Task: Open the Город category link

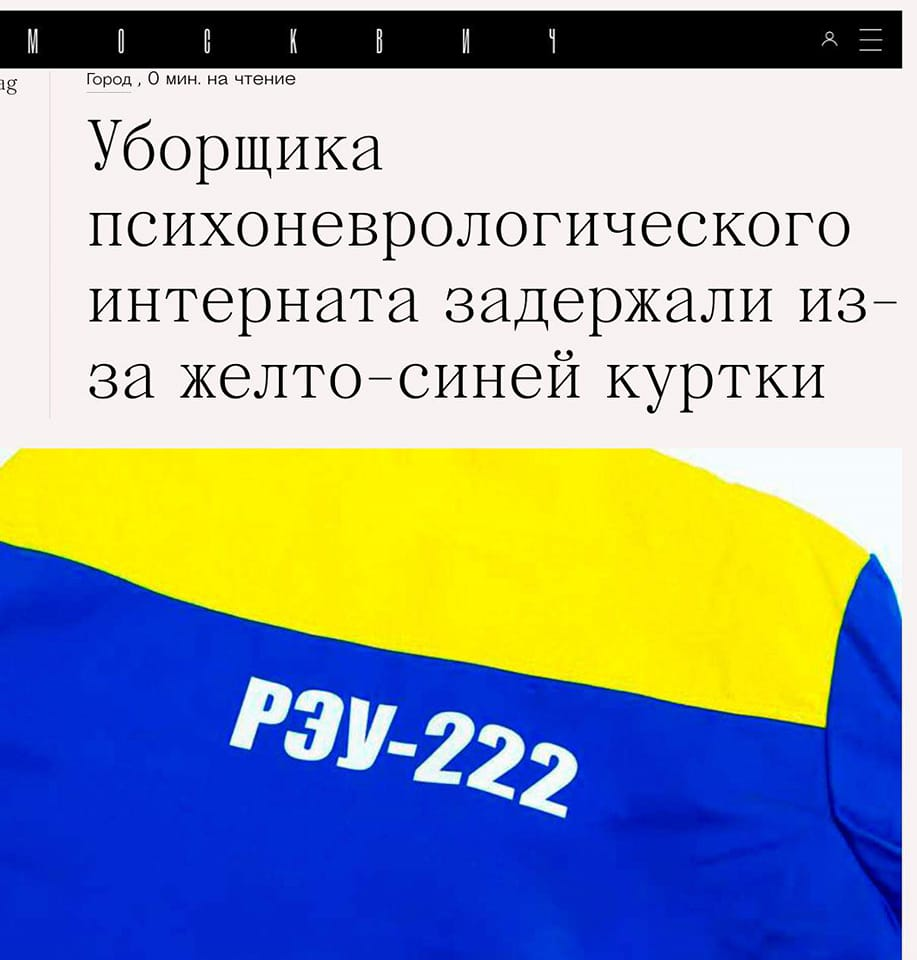Action: pyautogui.click(x=108, y=79)
